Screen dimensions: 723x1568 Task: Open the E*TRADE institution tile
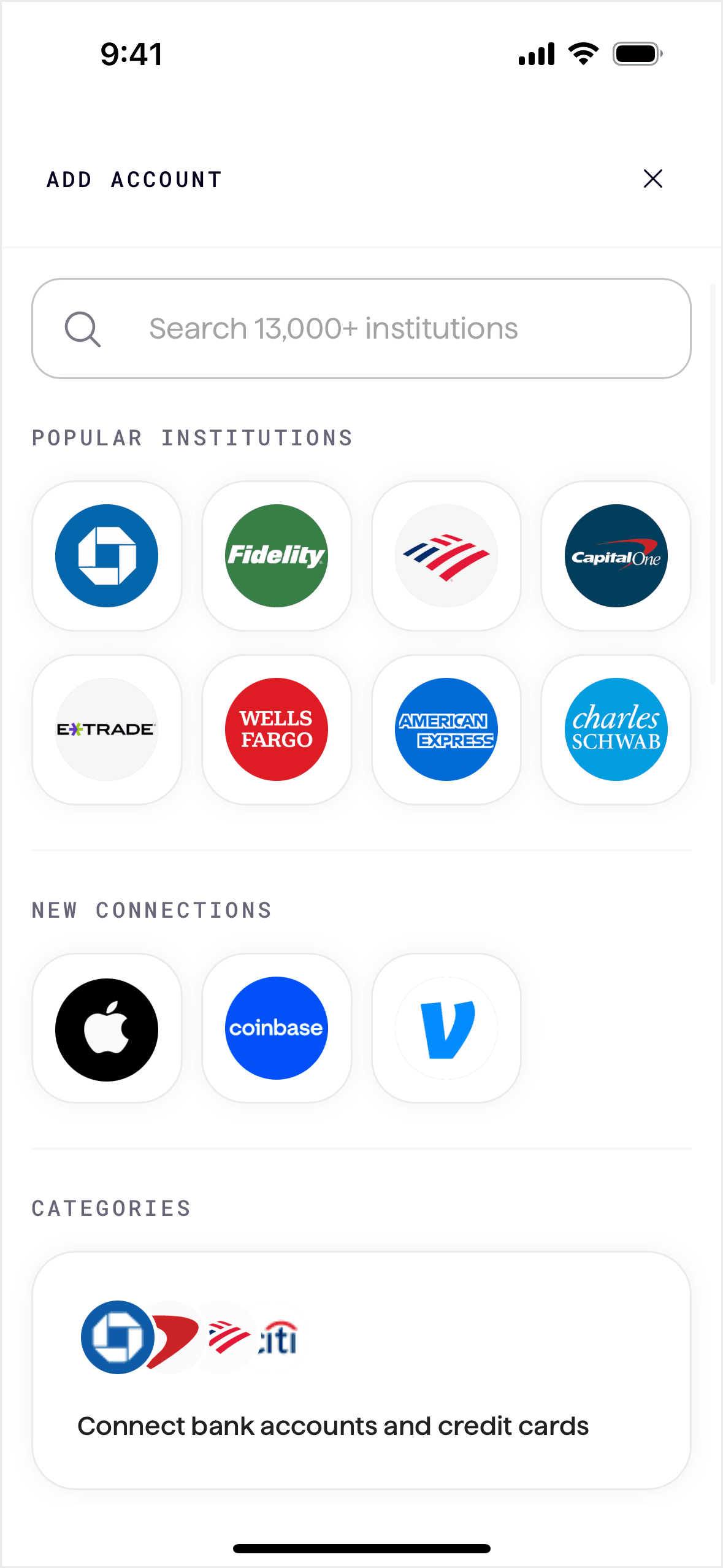coord(107,729)
